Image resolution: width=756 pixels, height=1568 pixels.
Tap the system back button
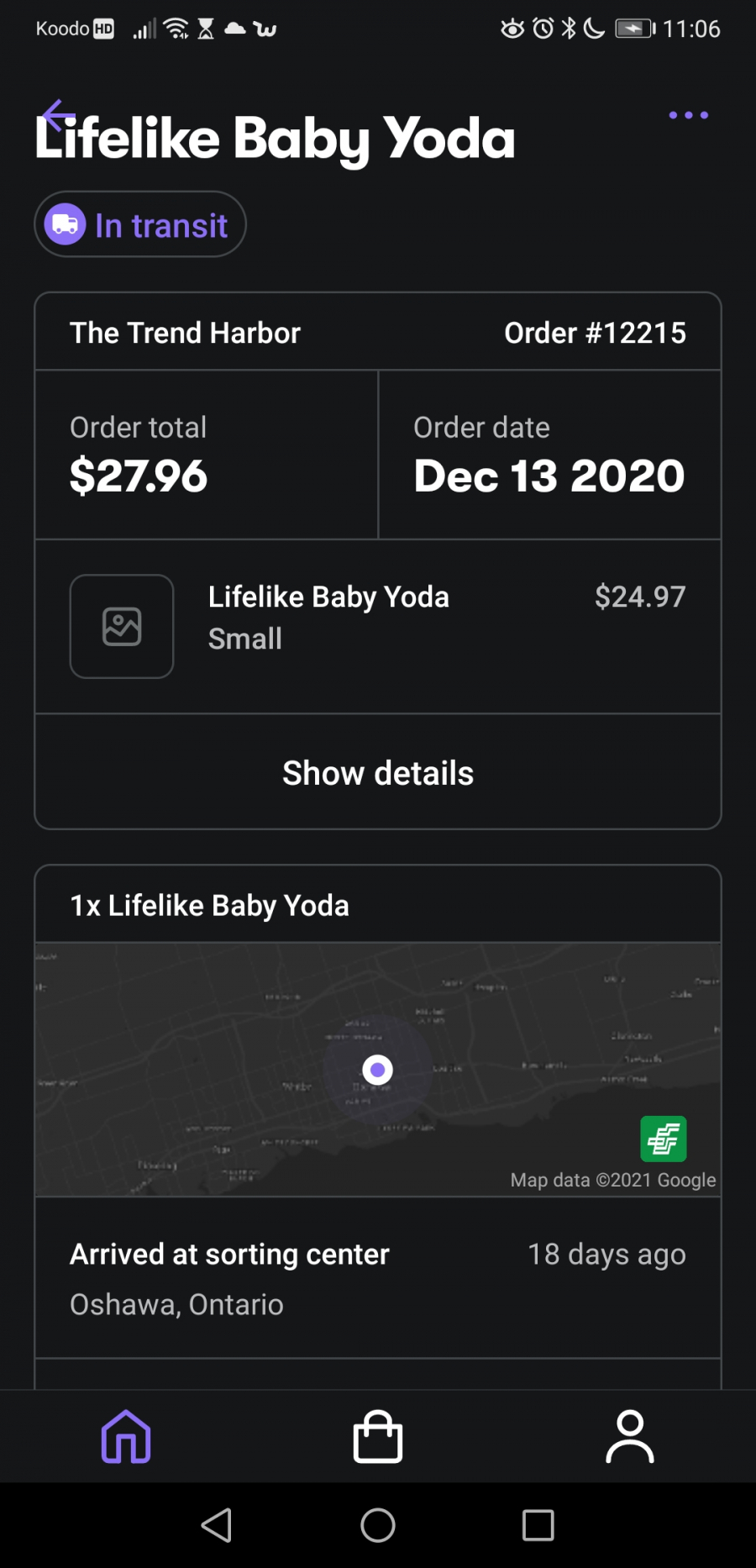pyautogui.click(x=217, y=1524)
